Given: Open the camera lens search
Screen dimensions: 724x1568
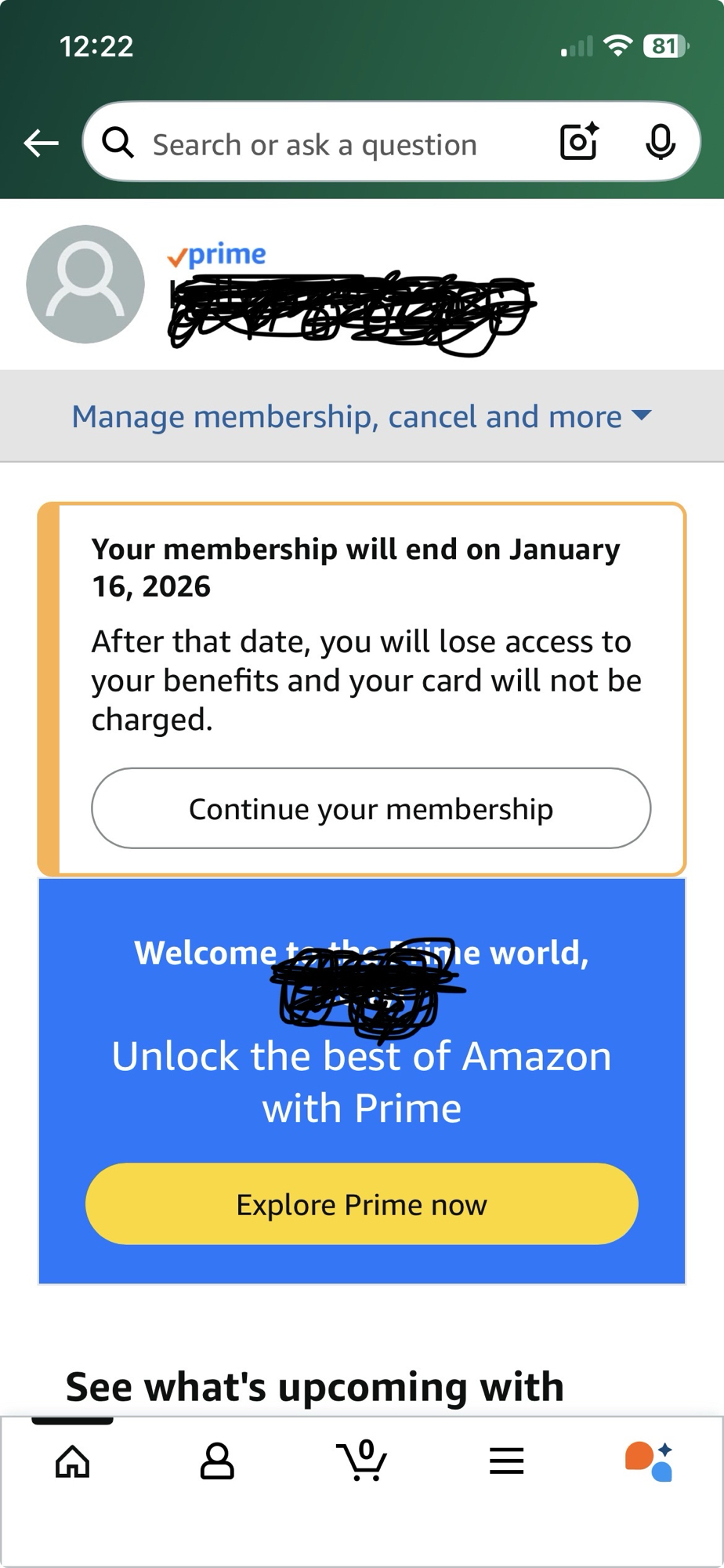Looking at the screenshot, I should click(579, 142).
